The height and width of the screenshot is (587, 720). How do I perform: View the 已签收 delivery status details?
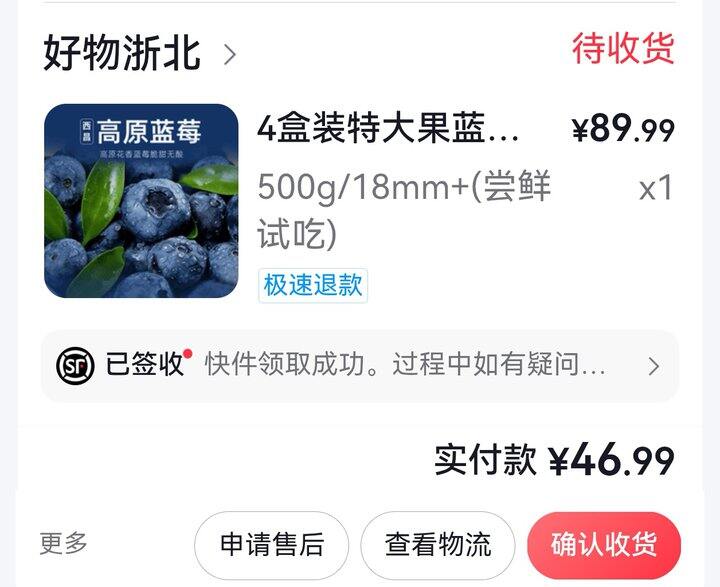point(359,366)
